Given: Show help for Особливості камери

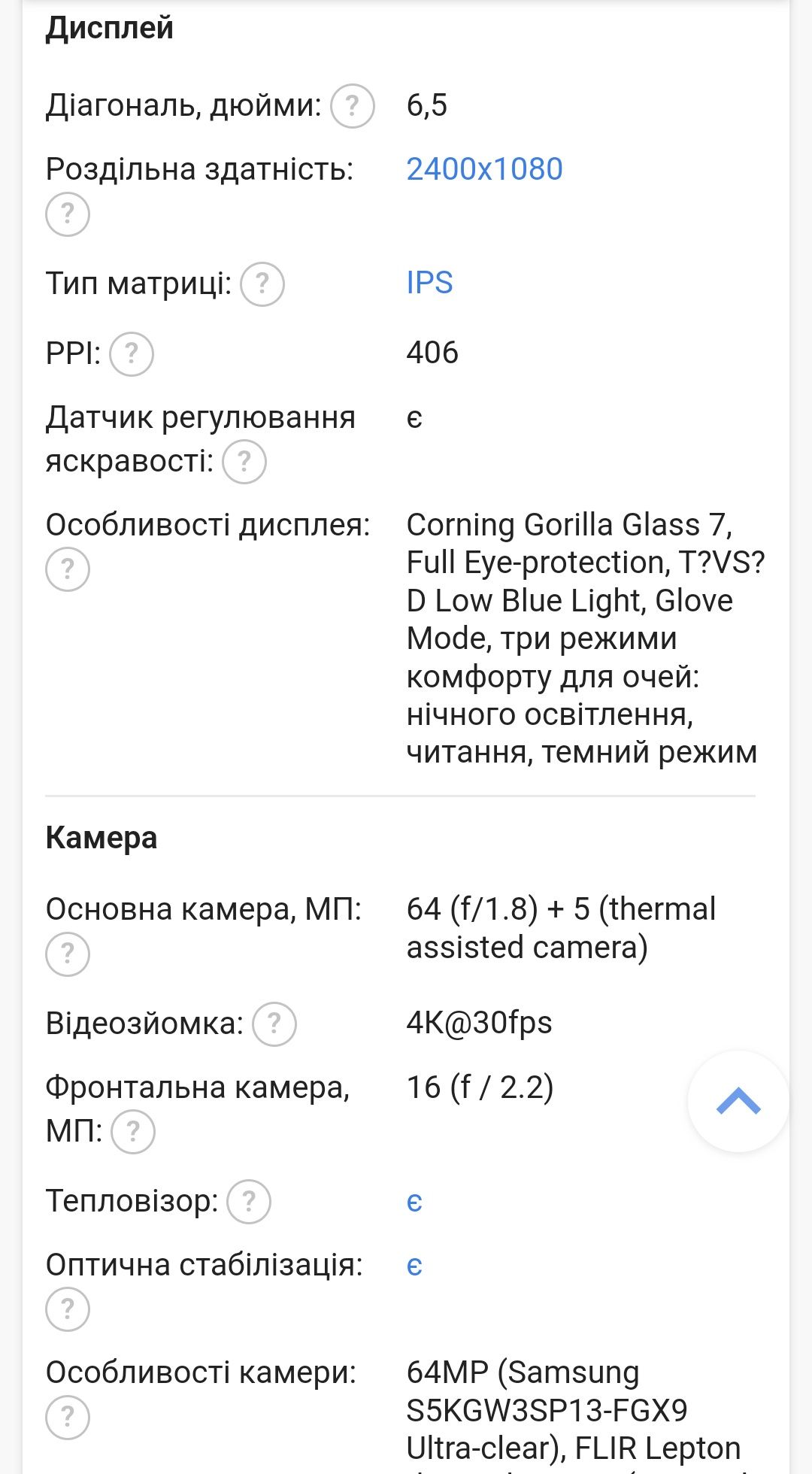Looking at the screenshot, I should [x=68, y=1417].
